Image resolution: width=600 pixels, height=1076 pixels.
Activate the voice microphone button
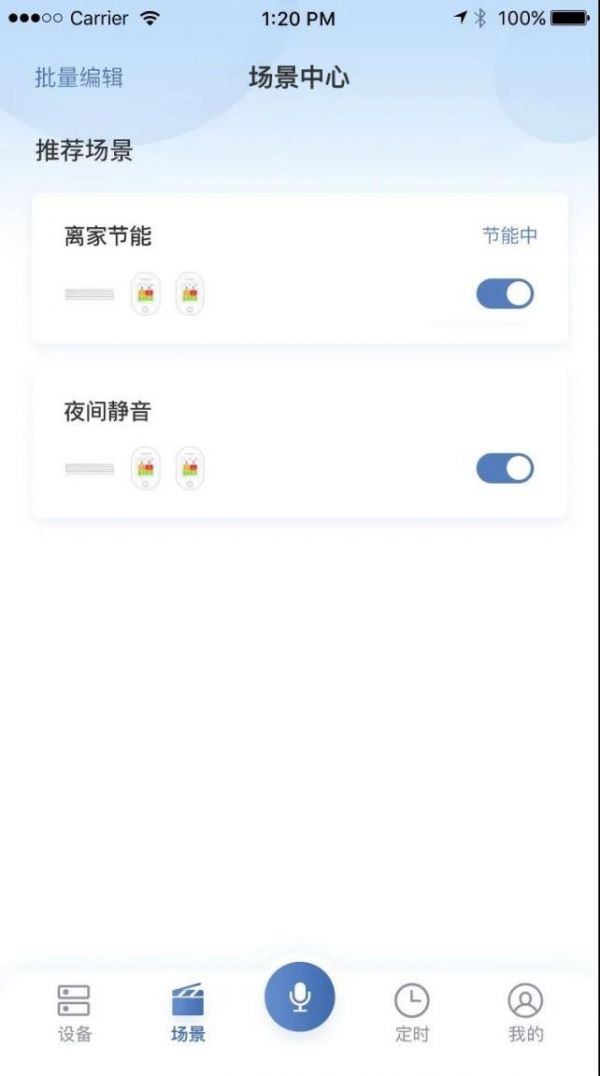[x=300, y=997]
